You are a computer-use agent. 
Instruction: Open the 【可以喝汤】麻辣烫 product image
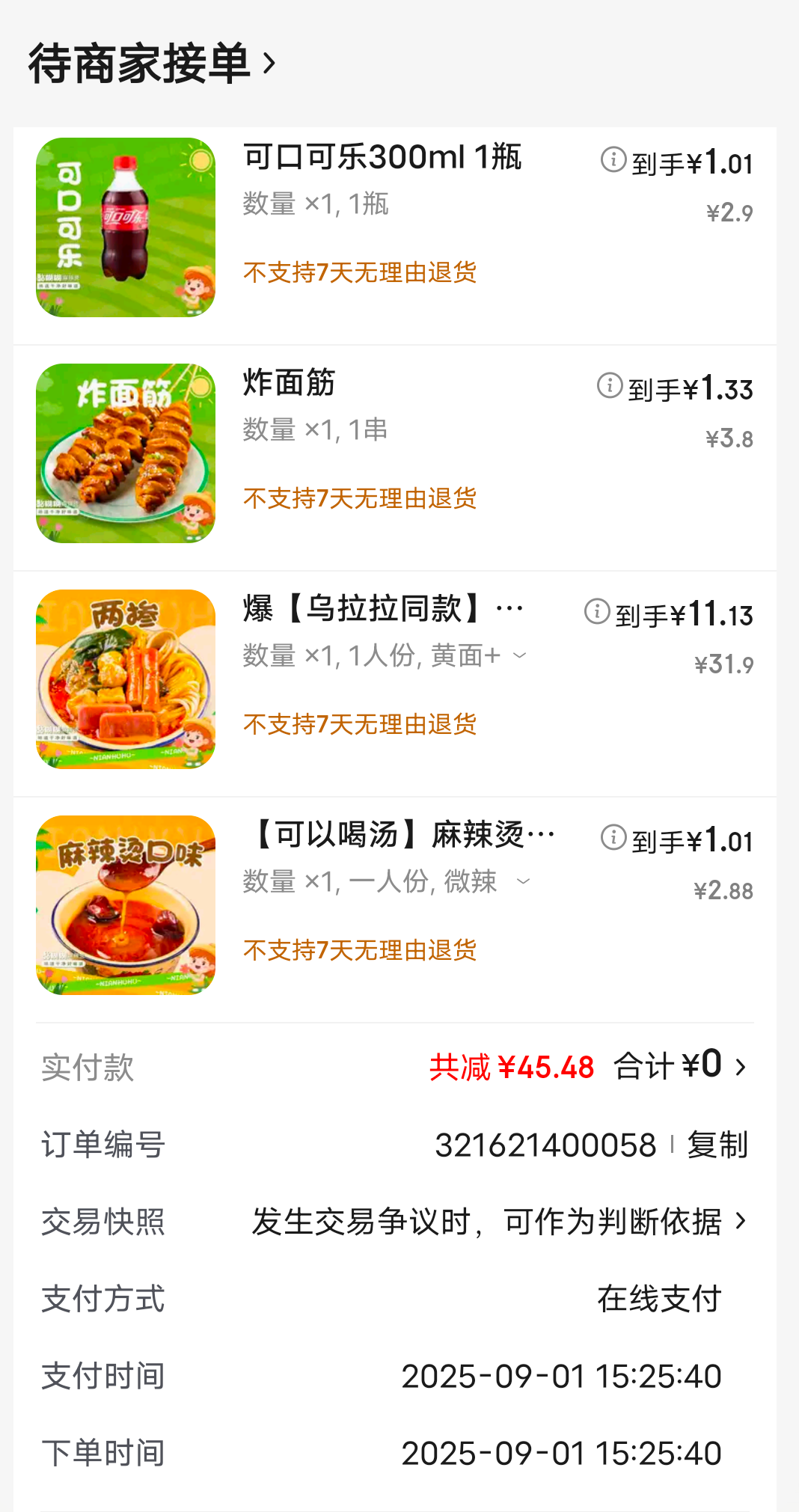pyautogui.click(x=126, y=905)
